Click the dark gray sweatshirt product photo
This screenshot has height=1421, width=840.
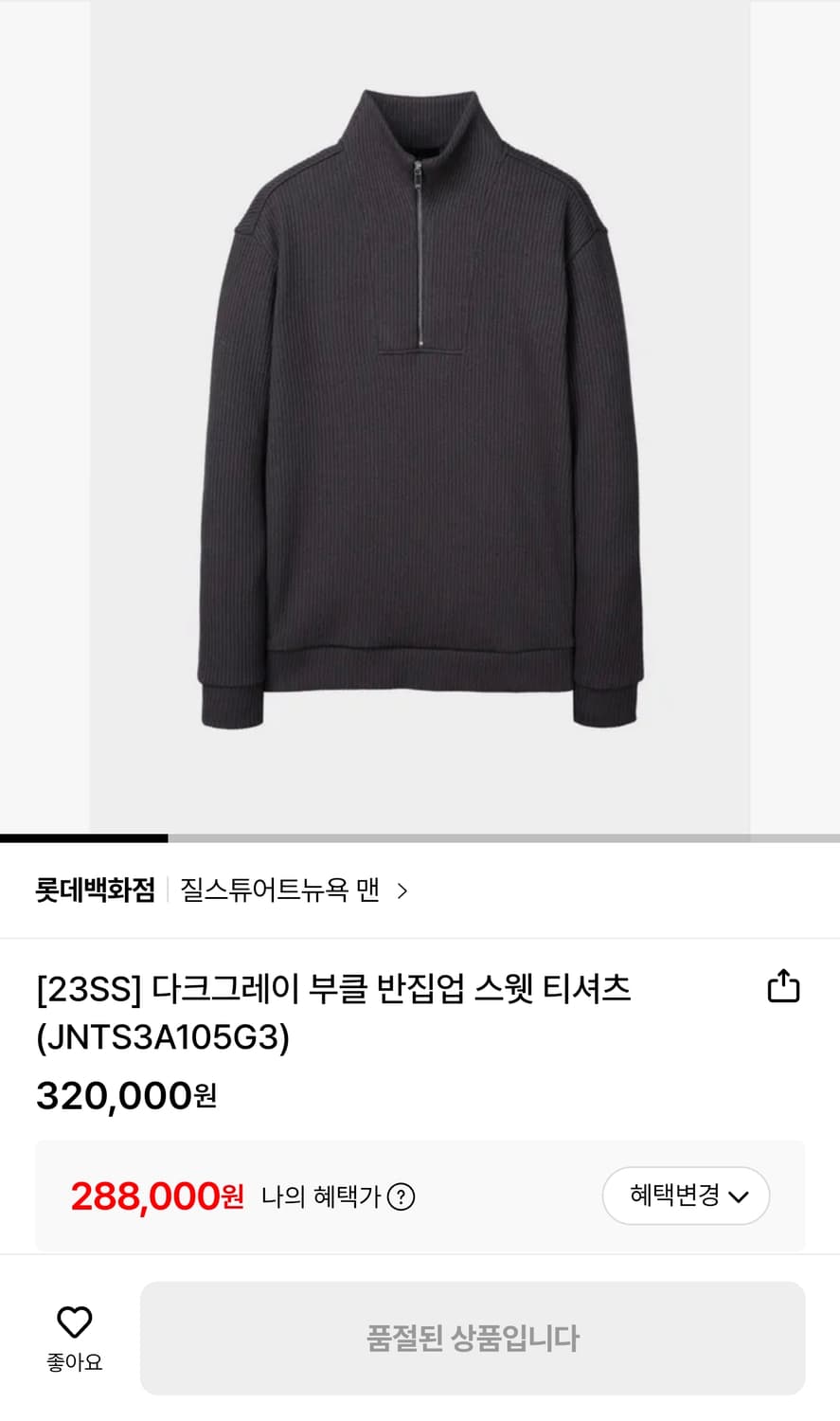[420, 407]
